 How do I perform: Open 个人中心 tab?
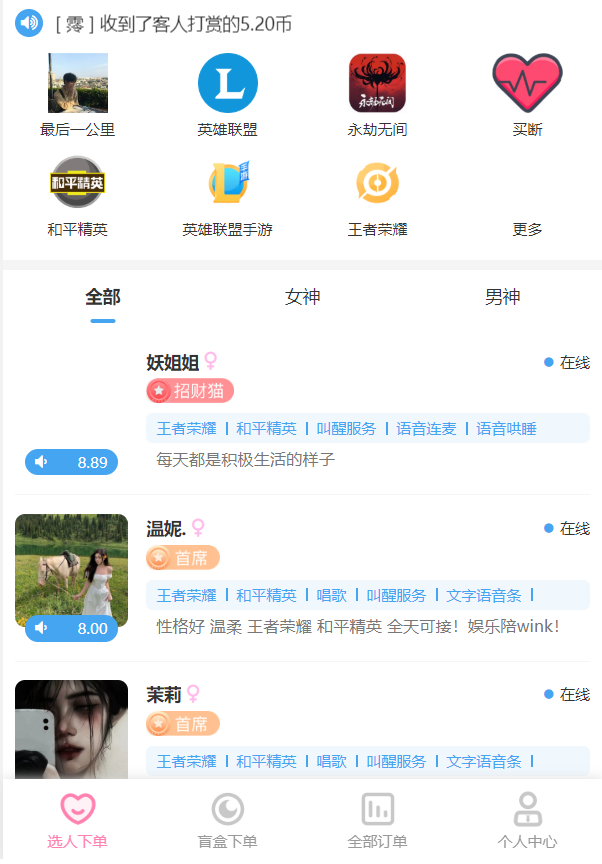(527, 820)
